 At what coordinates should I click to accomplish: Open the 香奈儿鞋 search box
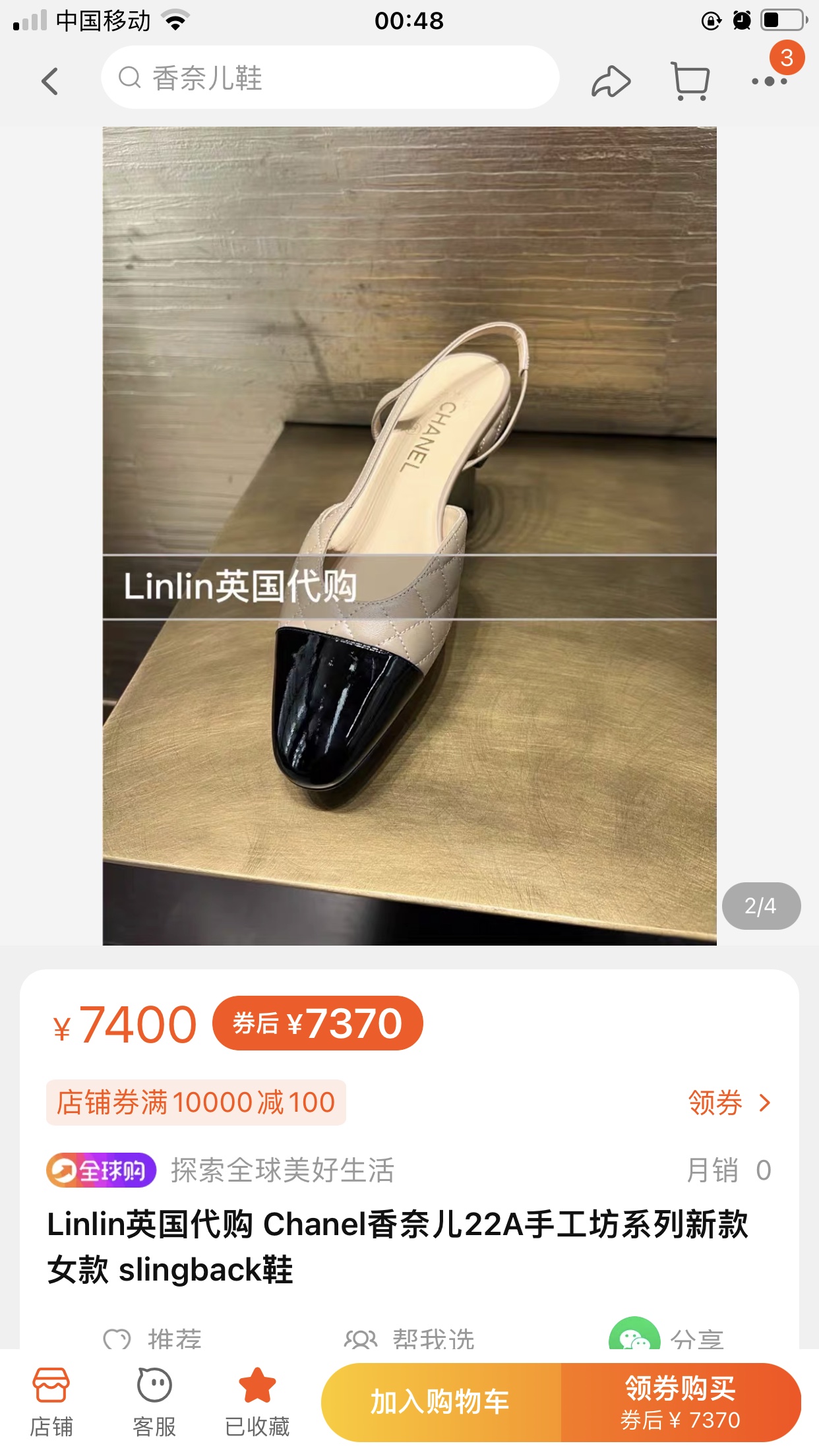tap(330, 78)
